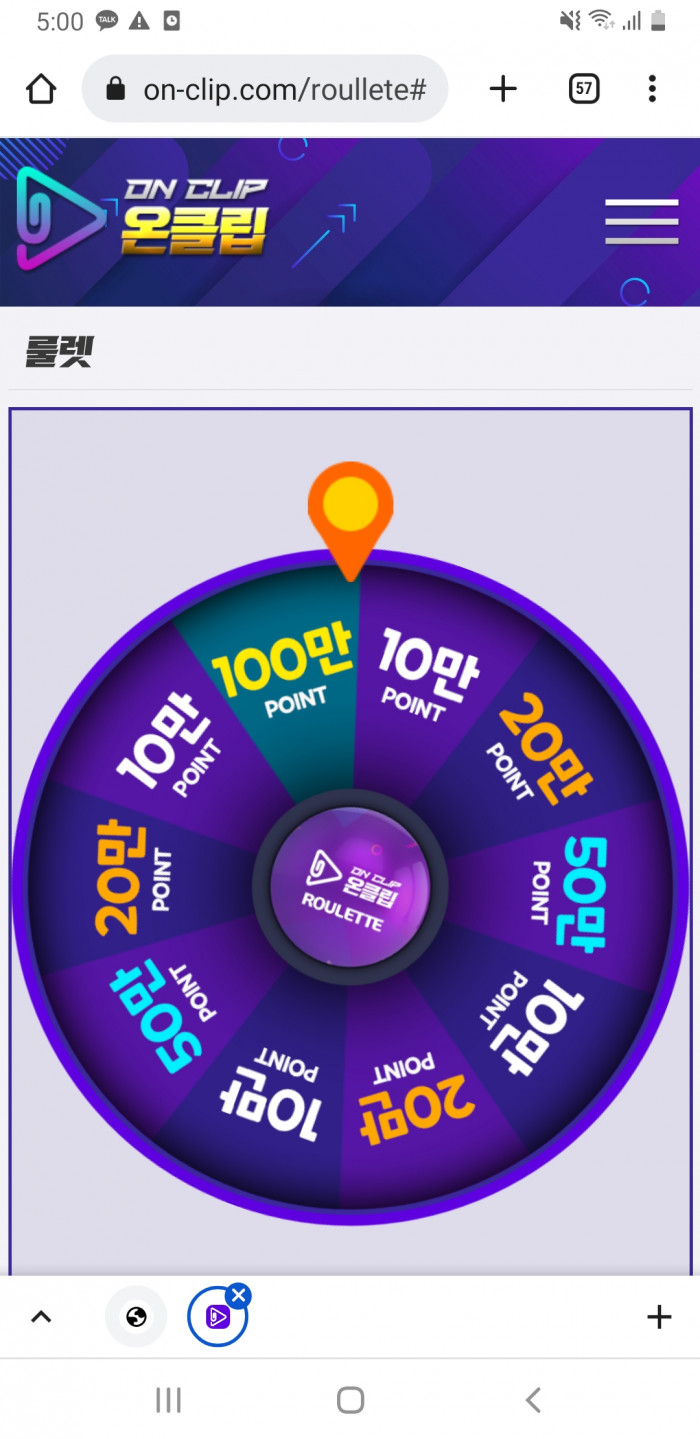The image size is (700, 1439).
Task: Switch to the globe icon tab
Action: [x=136, y=1317]
